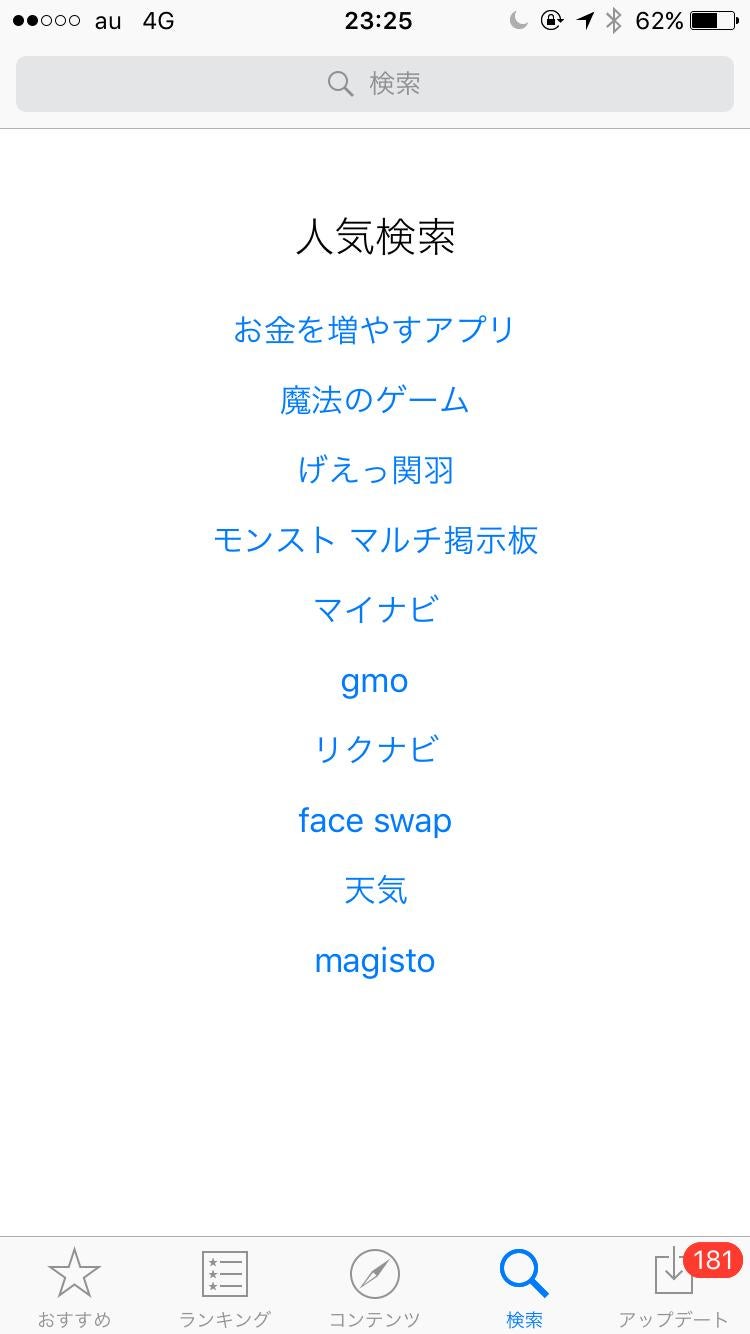The height and width of the screenshot is (1334, 750).
Task: Open trending search げえっ関羽
Action: click(x=375, y=470)
